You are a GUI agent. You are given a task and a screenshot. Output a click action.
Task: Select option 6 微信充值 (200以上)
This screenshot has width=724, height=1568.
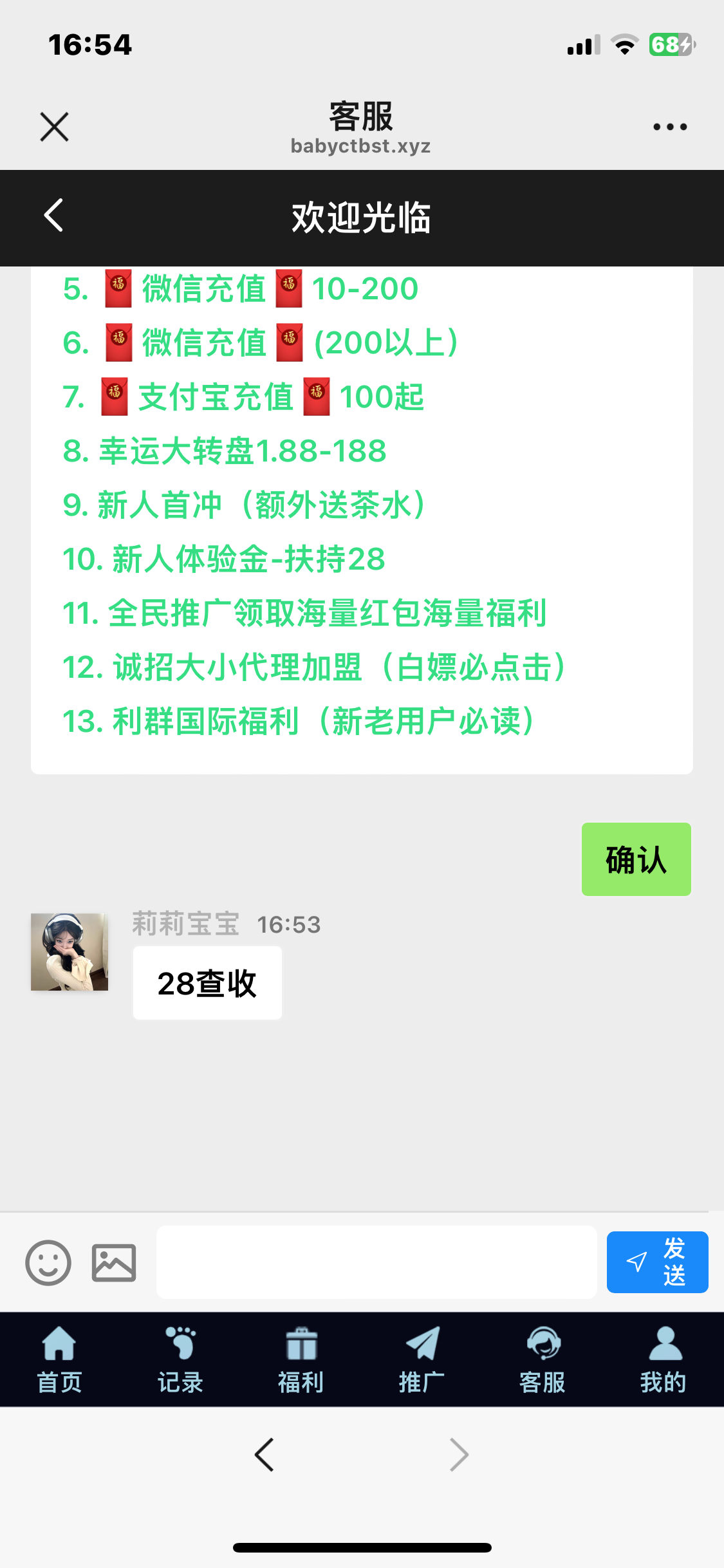[260, 343]
